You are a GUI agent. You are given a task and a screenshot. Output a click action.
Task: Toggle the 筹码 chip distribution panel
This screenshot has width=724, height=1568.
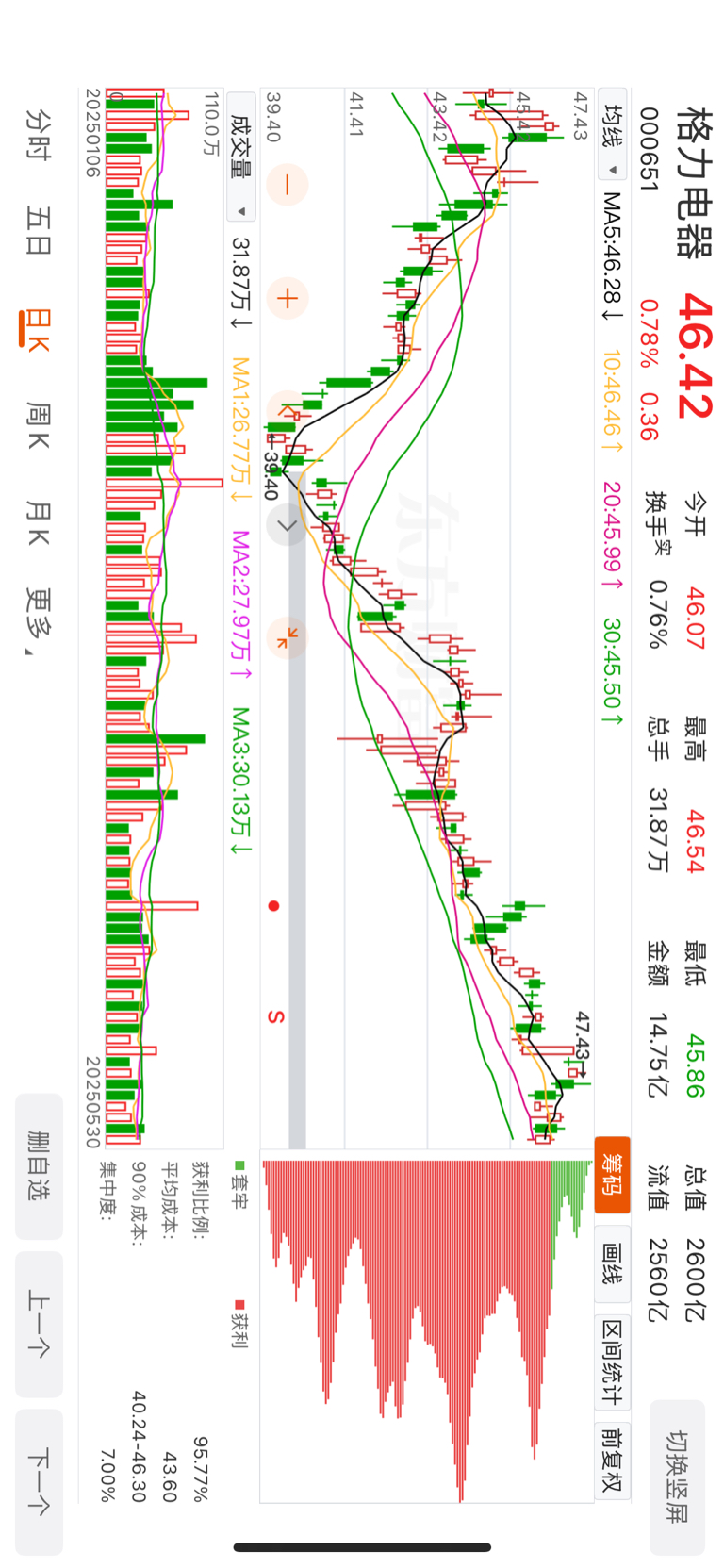pos(613,1174)
